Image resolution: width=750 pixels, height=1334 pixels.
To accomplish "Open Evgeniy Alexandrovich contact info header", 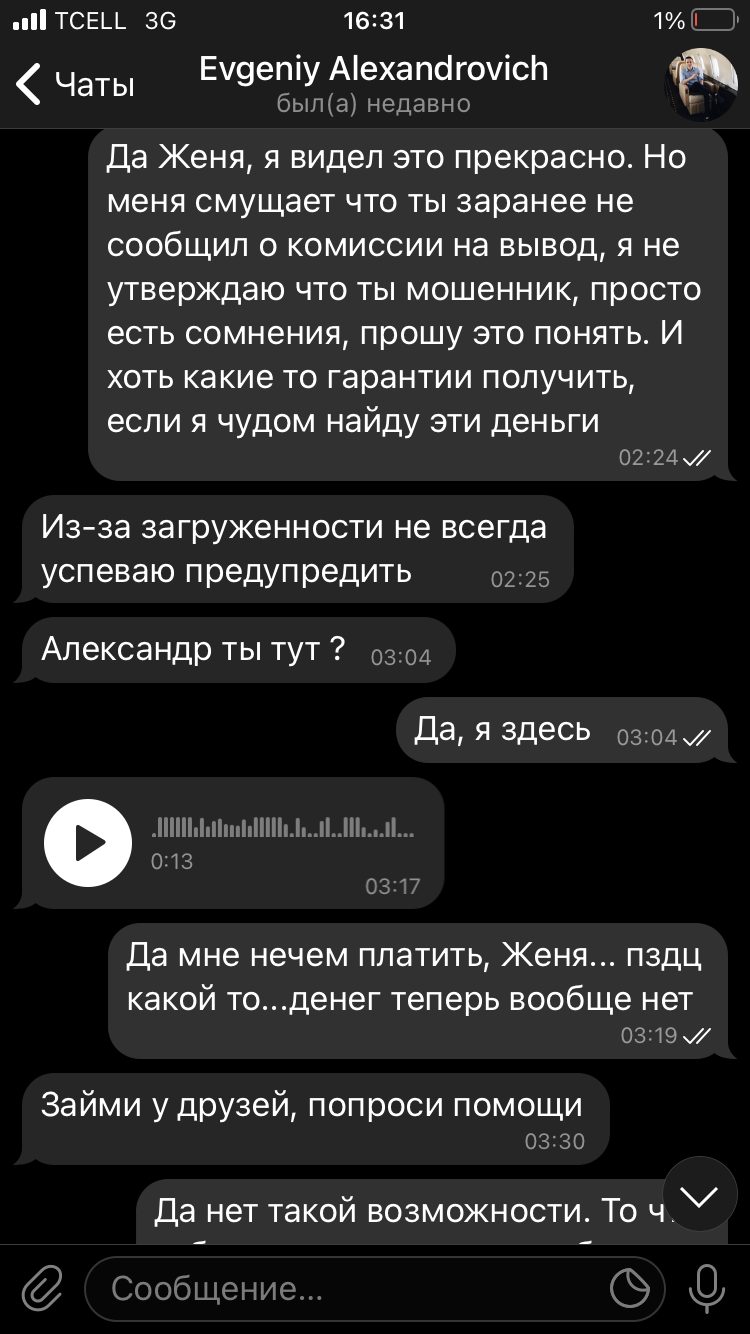I will [374, 83].
